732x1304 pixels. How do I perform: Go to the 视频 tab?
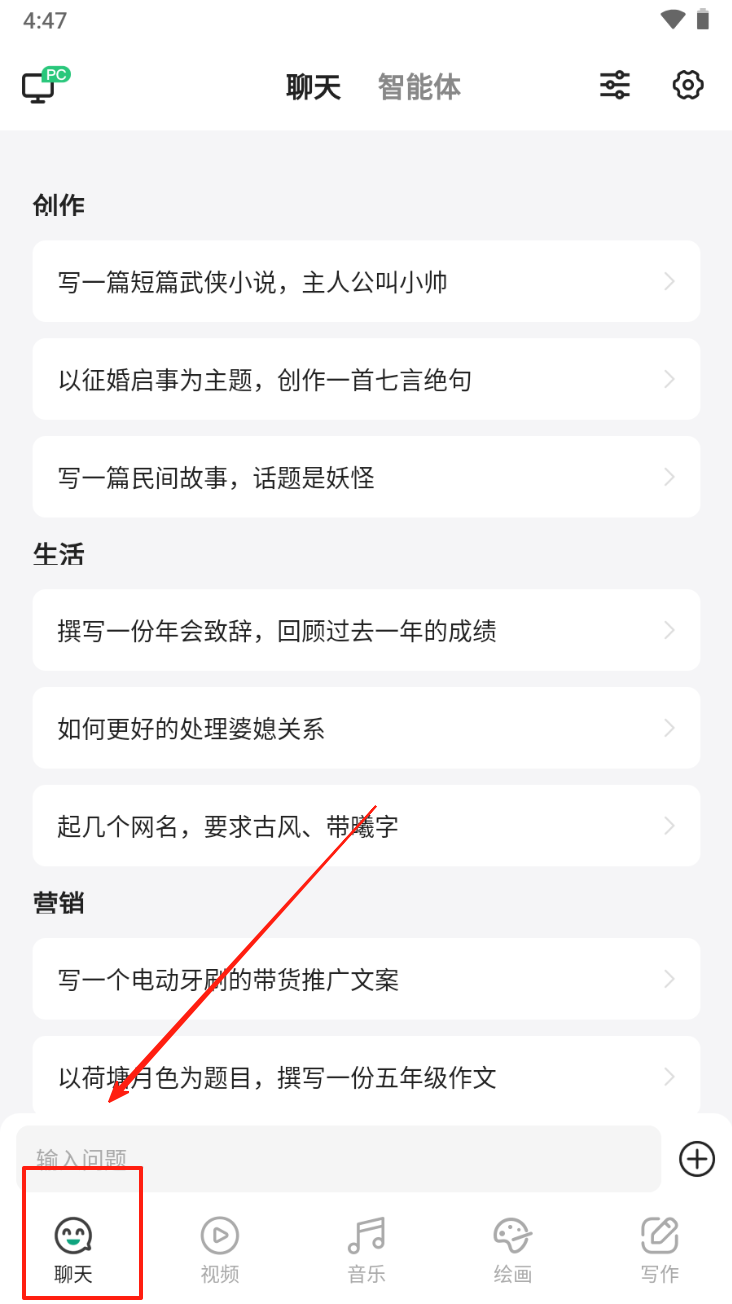(220, 1249)
